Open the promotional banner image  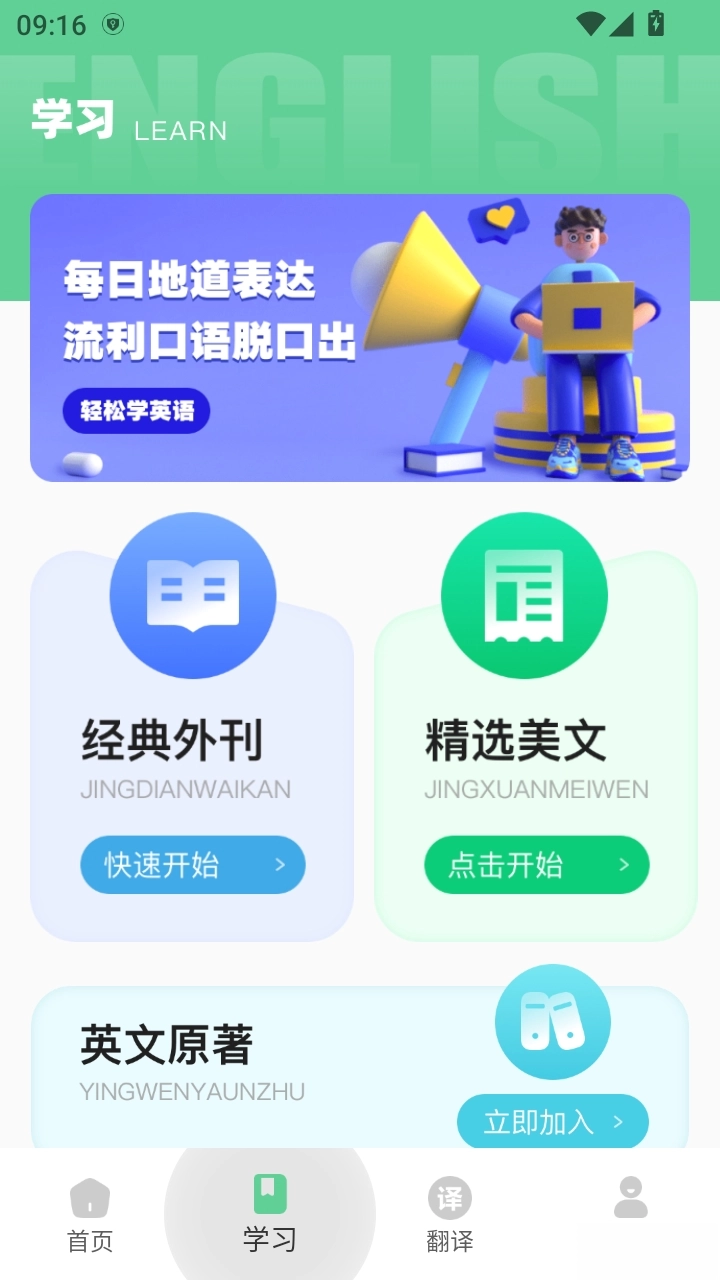coord(360,337)
